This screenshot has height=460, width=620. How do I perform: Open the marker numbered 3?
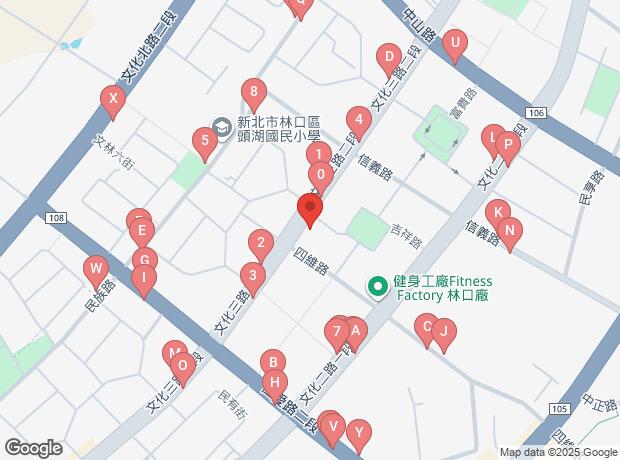[252, 276]
